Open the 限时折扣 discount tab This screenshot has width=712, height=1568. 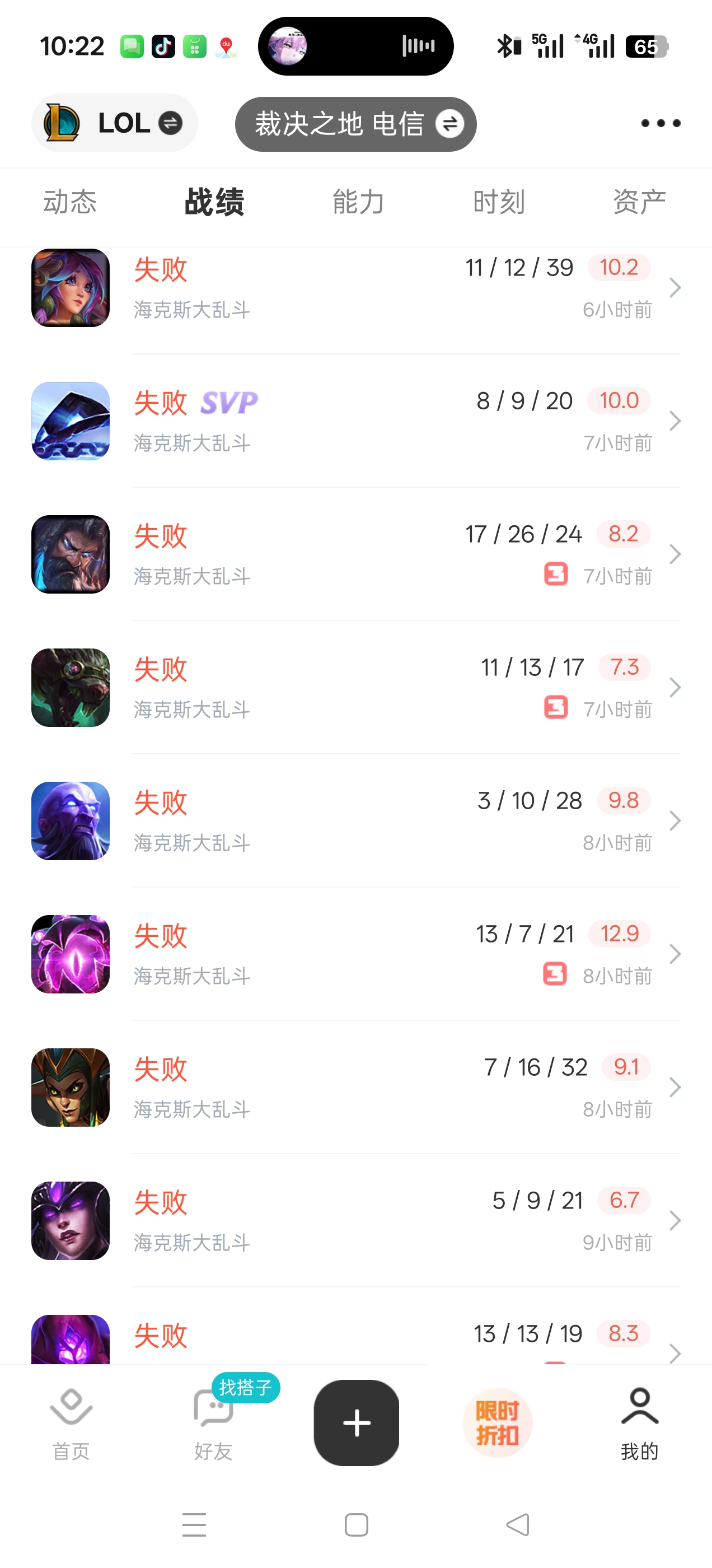coord(497,1423)
